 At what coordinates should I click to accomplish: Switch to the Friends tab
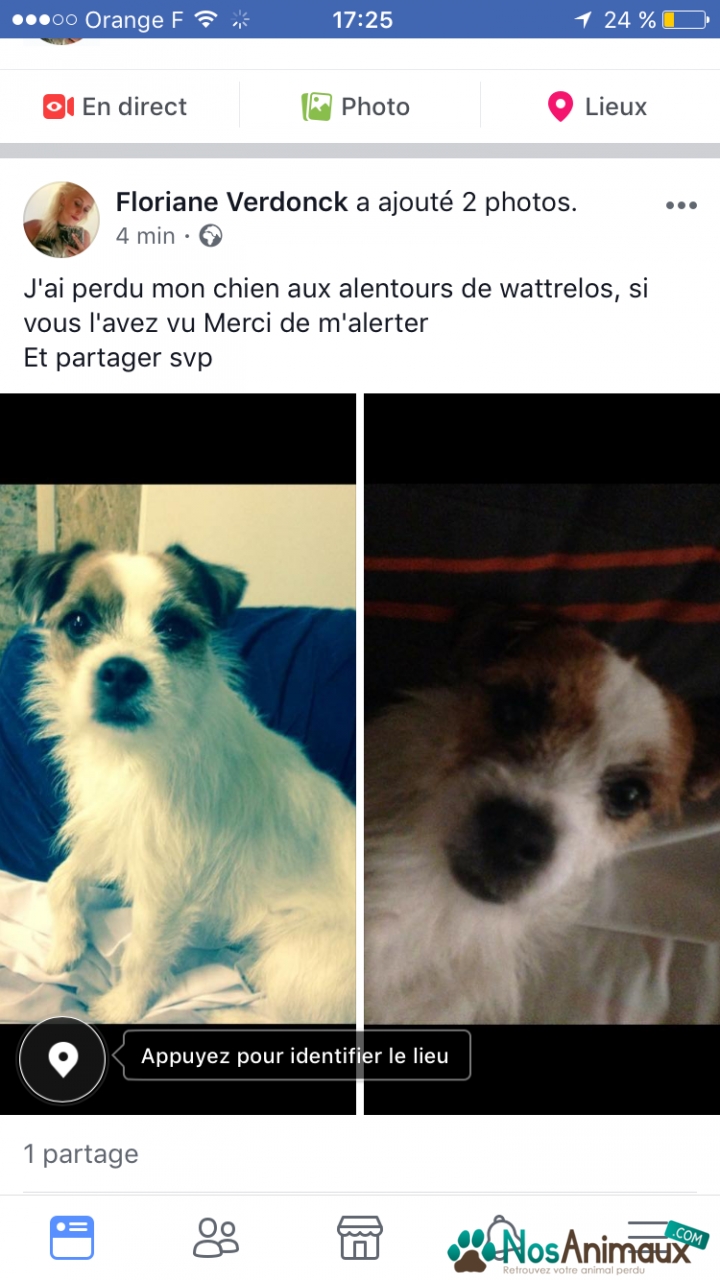(216, 1238)
